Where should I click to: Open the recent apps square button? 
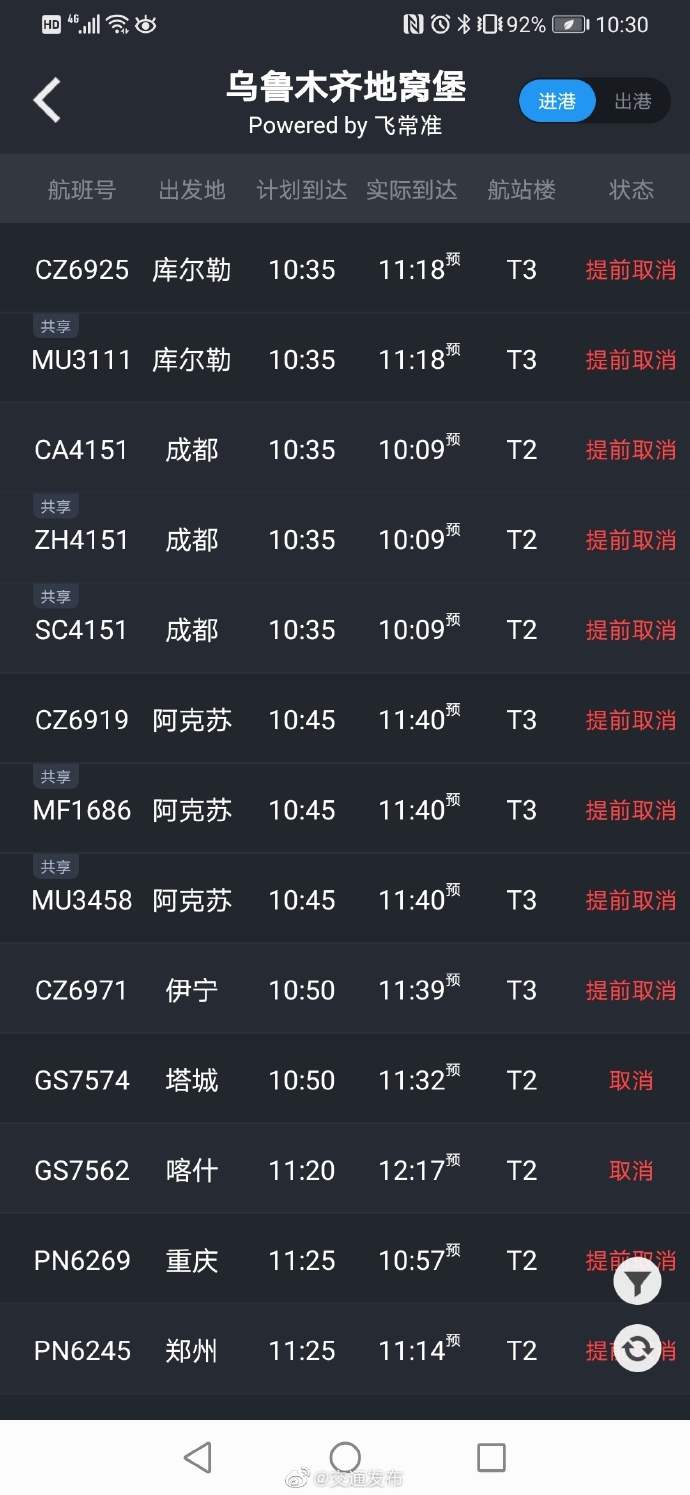(x=491, y=1457)
